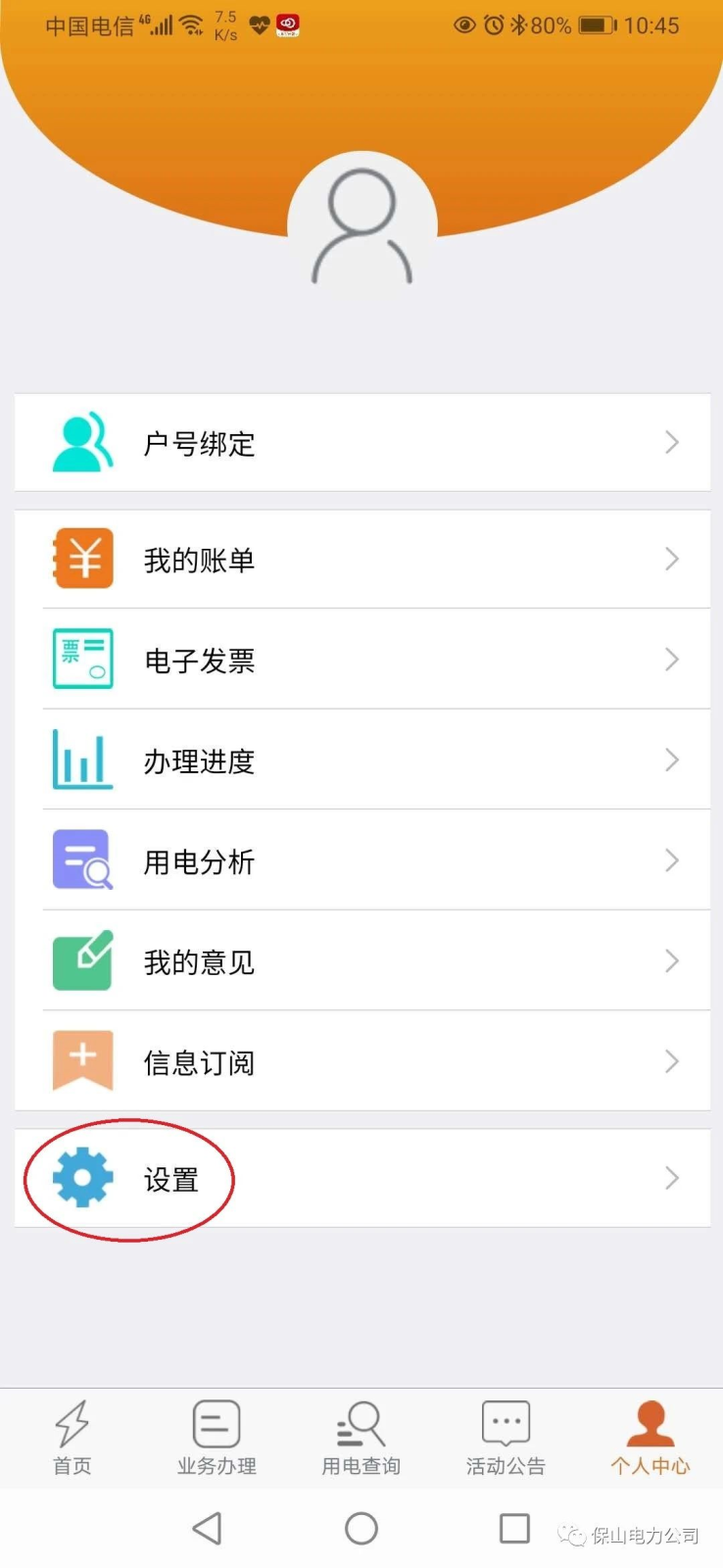Screen dimensions: 723x1568
Task: Open the 信息订阅 subscription bookmark icon
Action: pos(82,1060)
